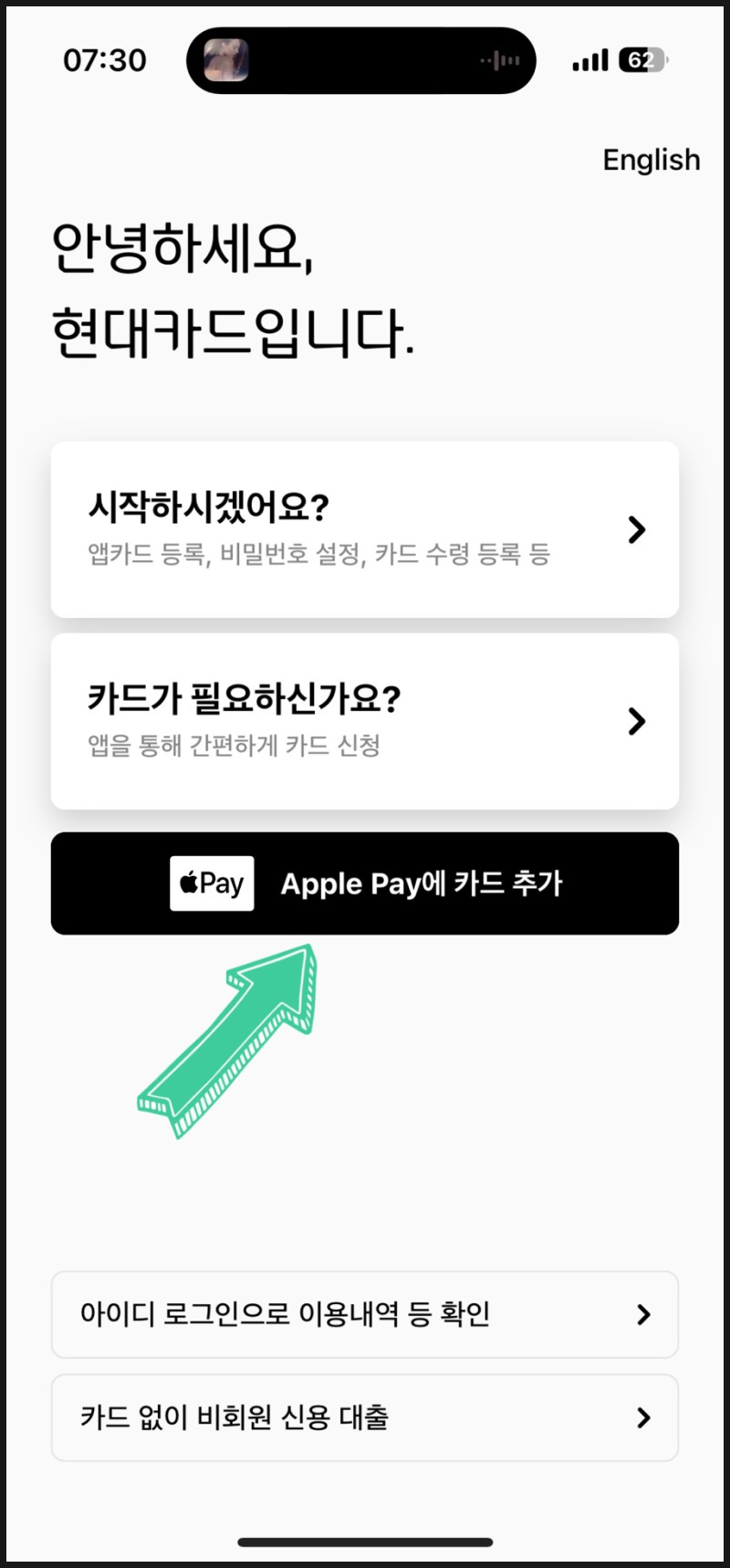The height and width of the screenshot is (1568, 730).
Task: Tap the Apple Pay logo icon
Action: [212, 883]
